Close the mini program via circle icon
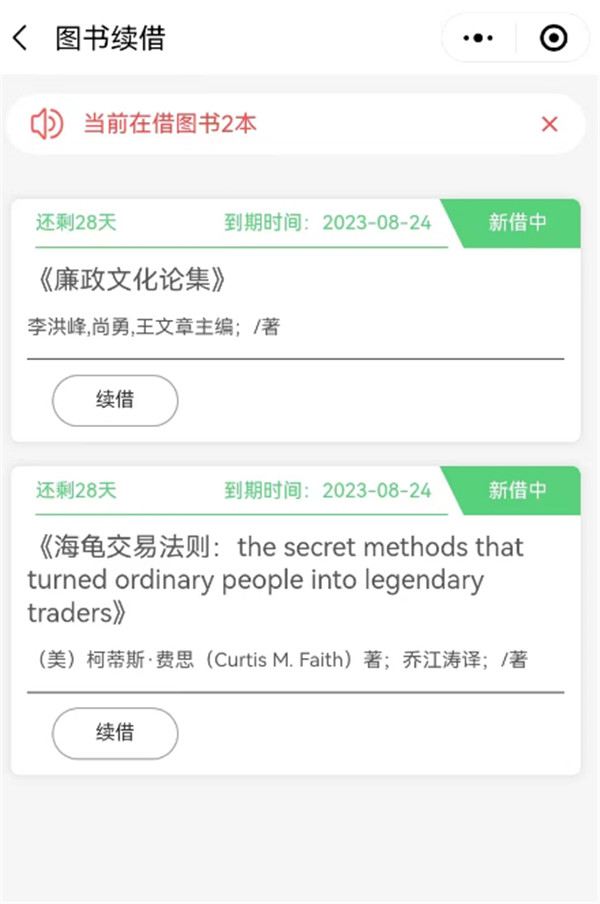The image size is (600, 904). [553, 38]
